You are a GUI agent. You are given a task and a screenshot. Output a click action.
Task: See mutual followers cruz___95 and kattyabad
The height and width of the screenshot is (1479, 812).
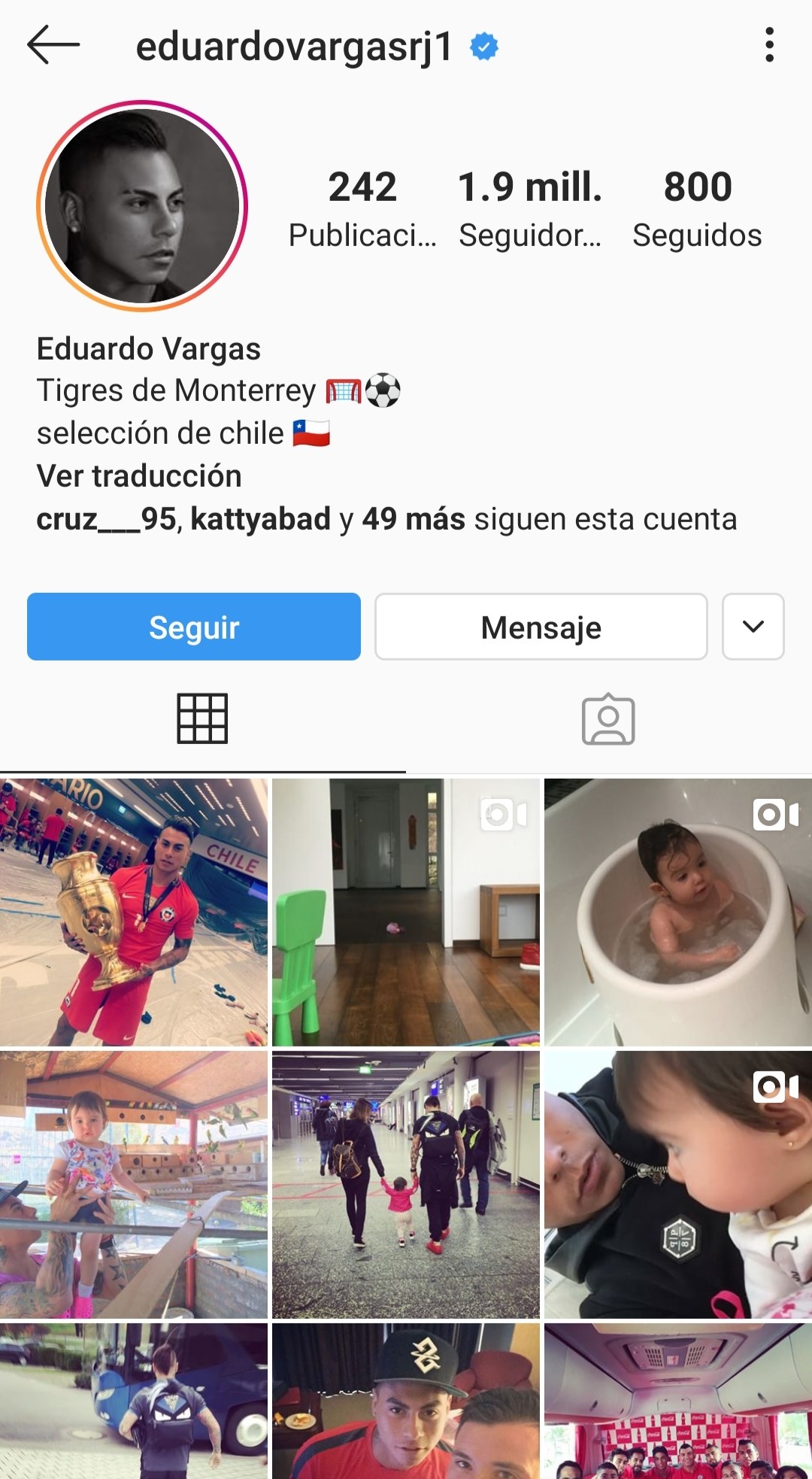[x=386, y=519]
